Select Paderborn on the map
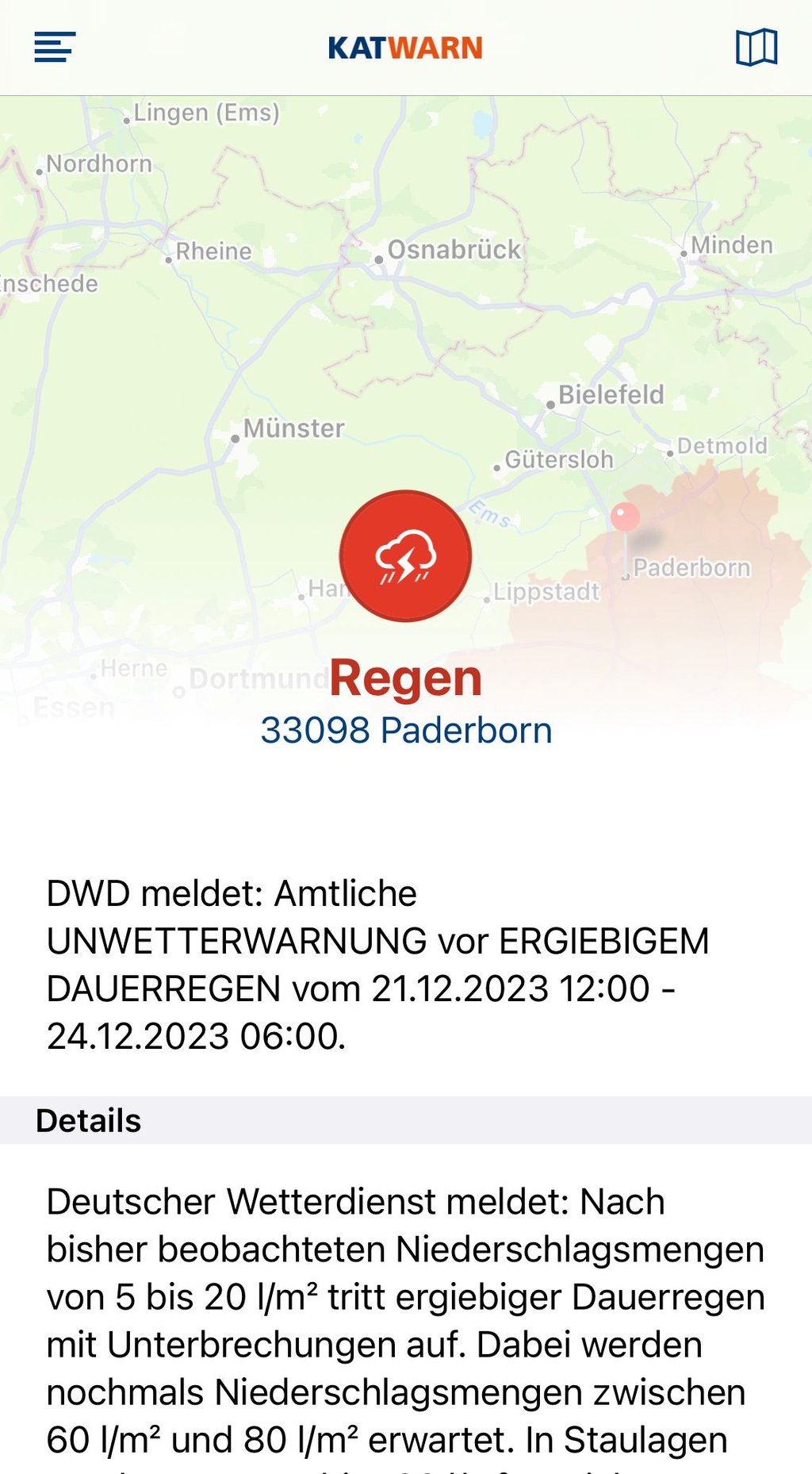This screenshot has width=812, height=1474. coord(691,568)
